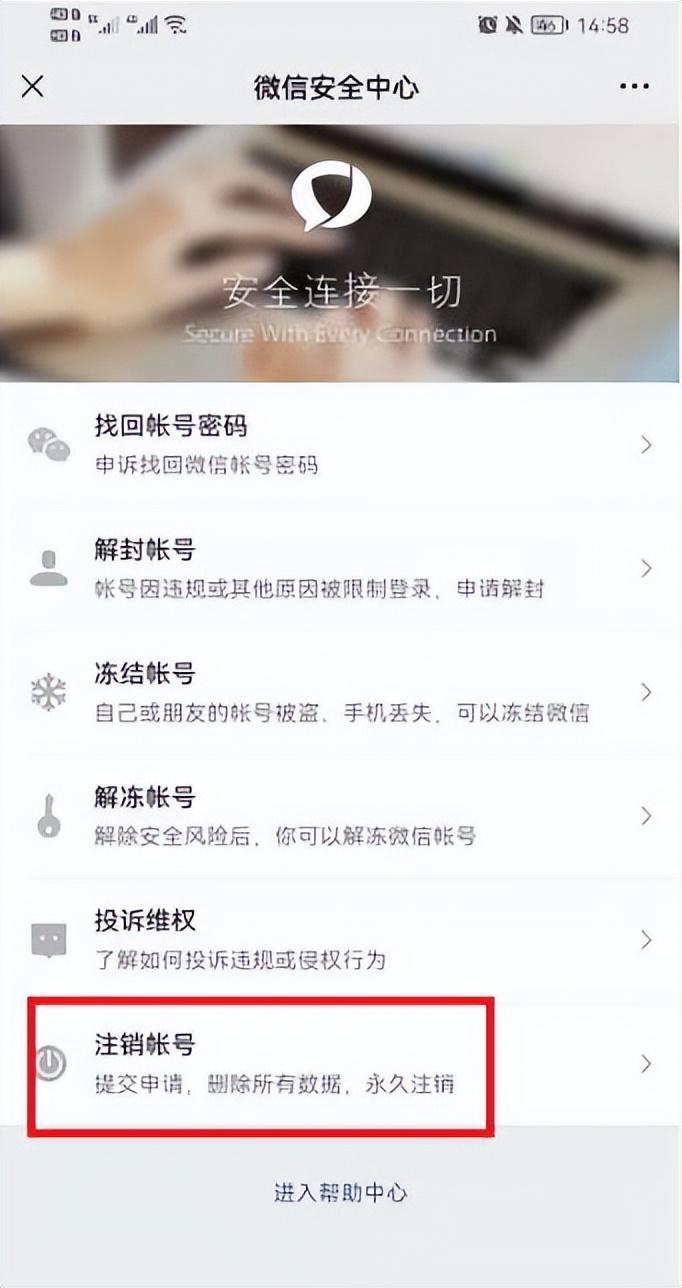Close the WeChat Security Center page
Viewport: 682px width, 1288px height.
click(x=33, y=87)
